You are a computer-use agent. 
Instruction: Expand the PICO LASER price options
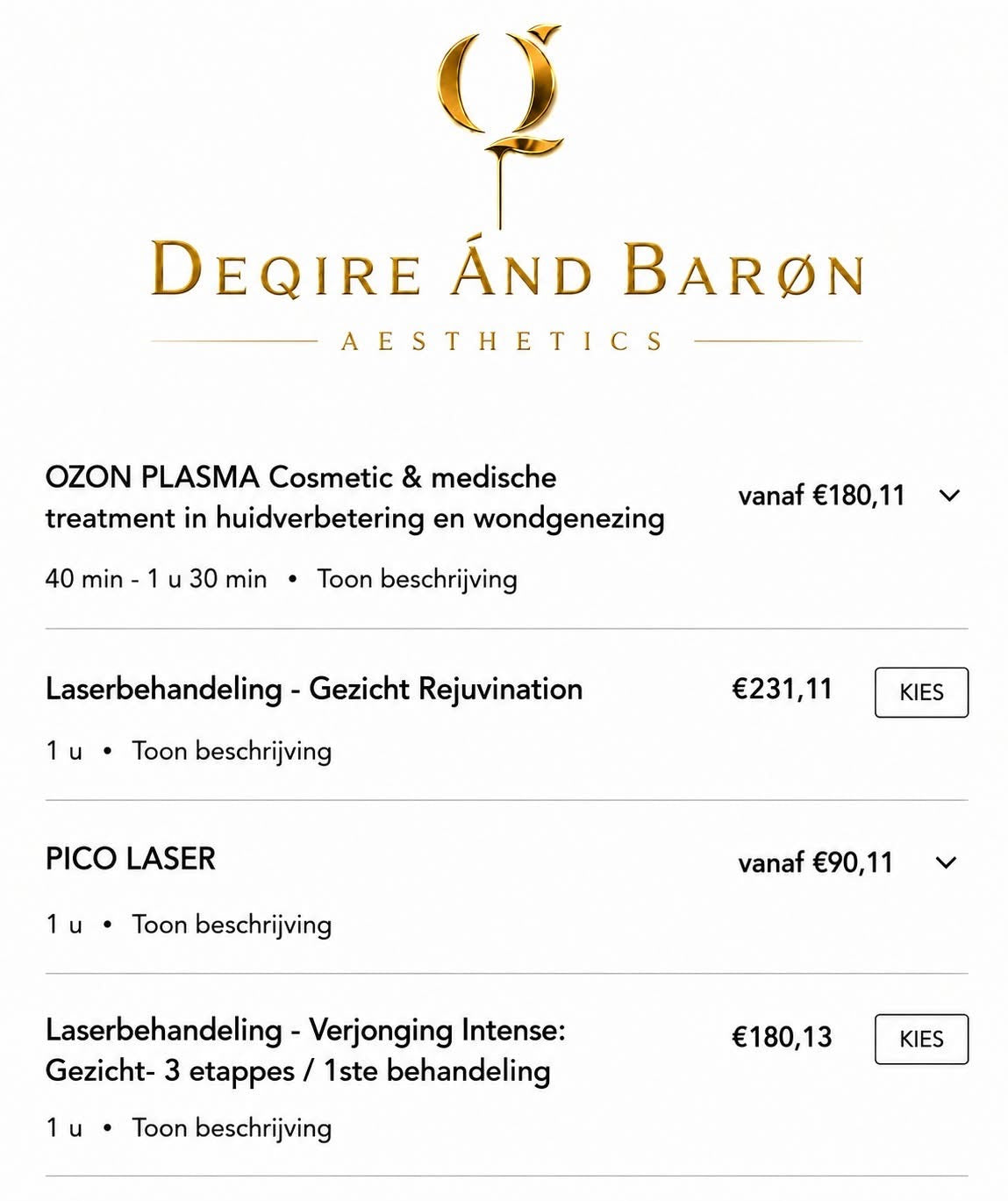pos(946,862)
